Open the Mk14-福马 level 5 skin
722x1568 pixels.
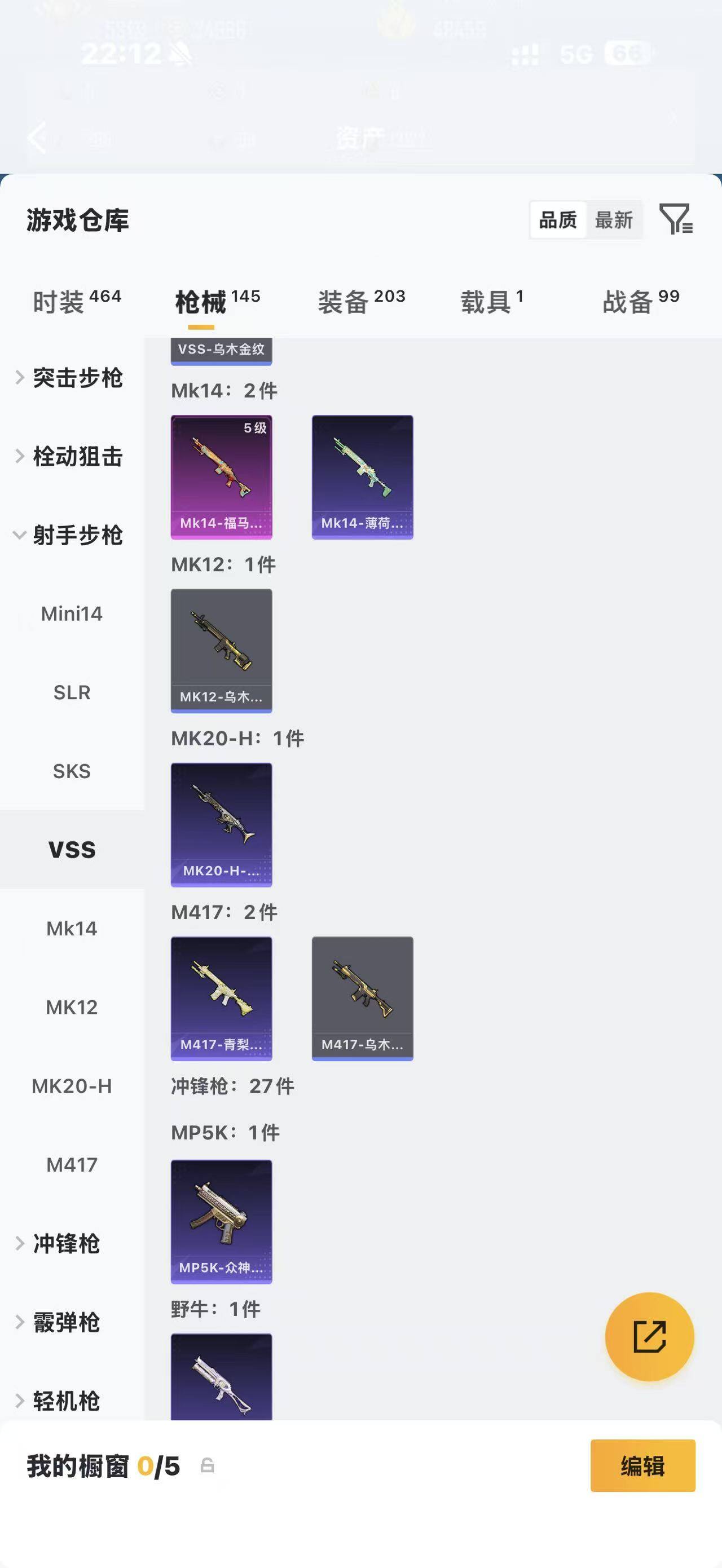click(222, 477)
